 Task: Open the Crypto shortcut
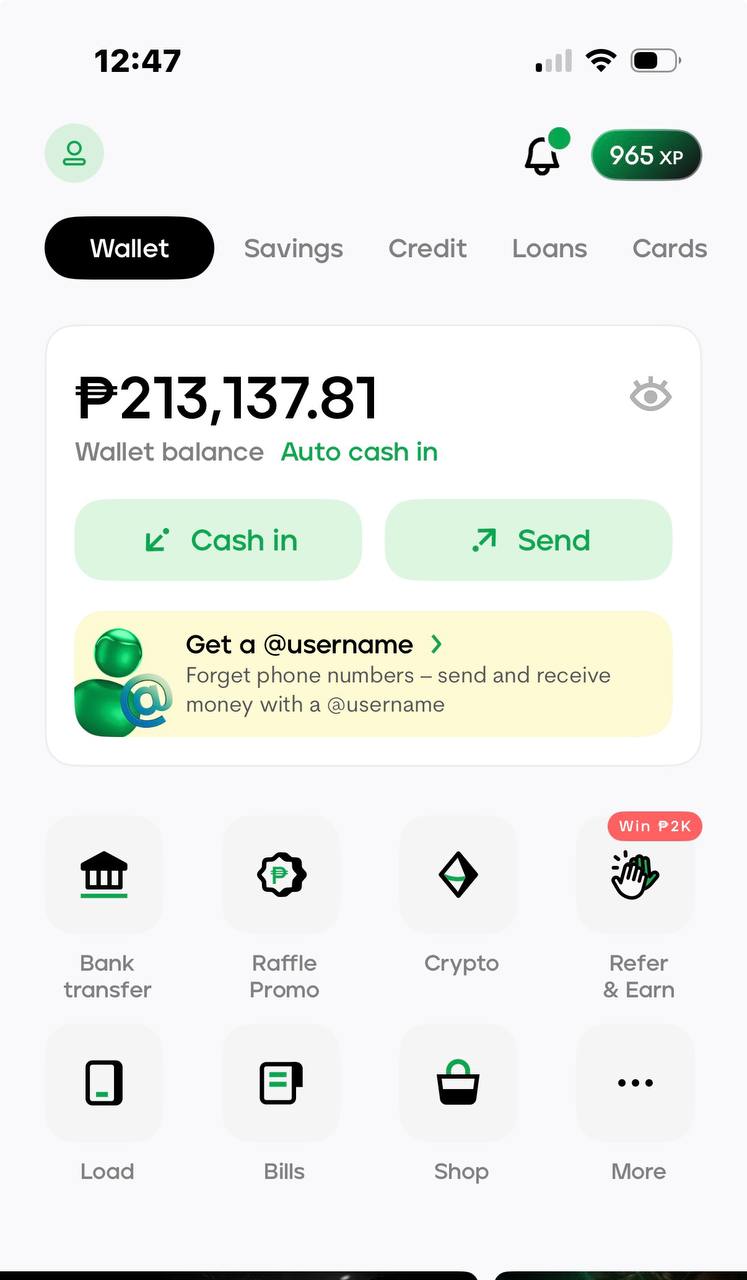[x=460, y=896]
